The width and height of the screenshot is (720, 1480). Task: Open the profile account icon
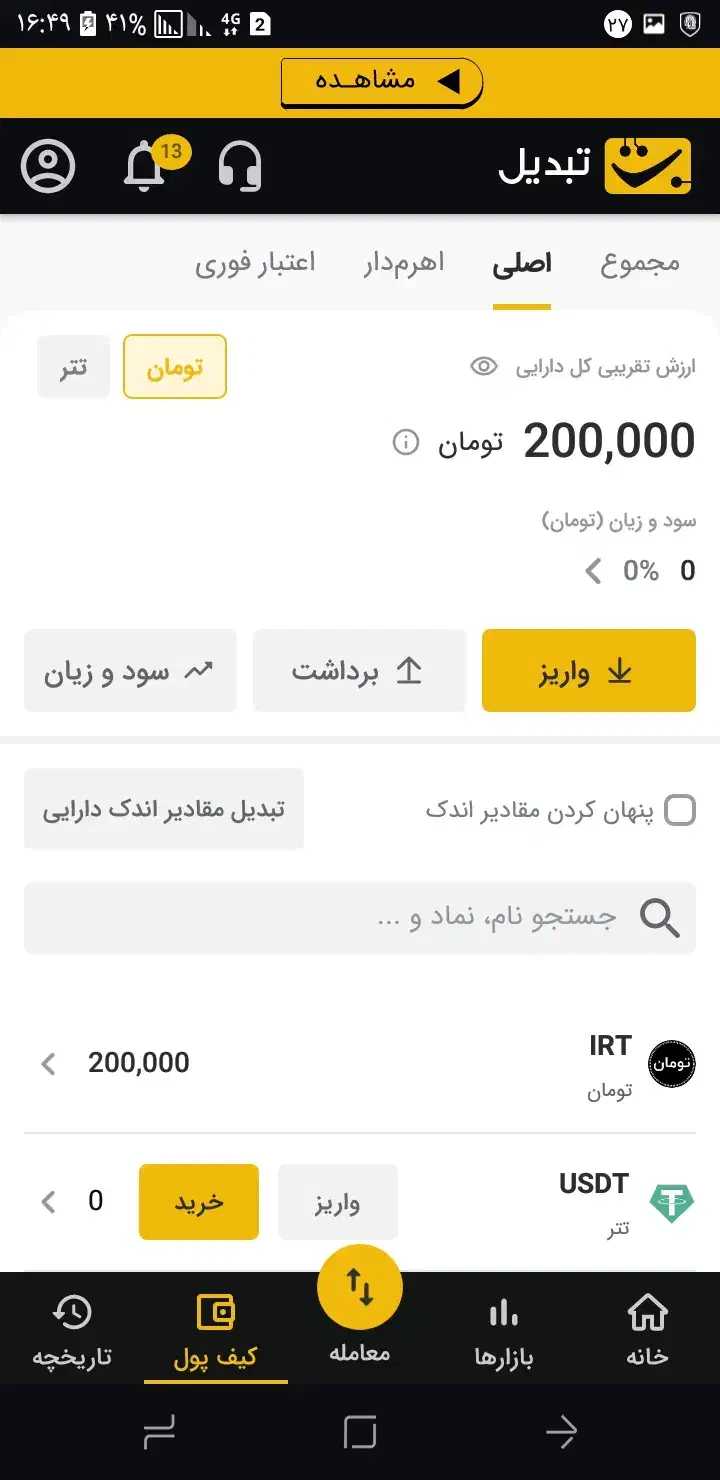coord(46,166)
